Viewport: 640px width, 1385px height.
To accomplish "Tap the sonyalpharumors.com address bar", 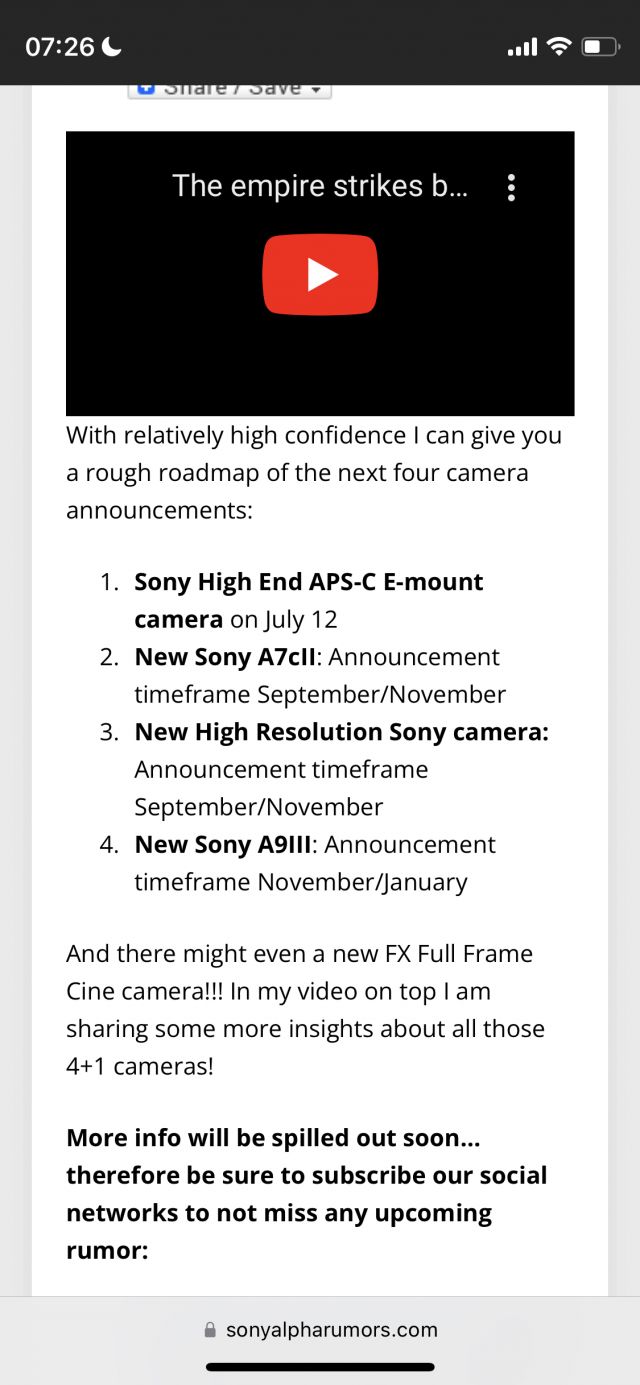I will tap(320, 1330).
